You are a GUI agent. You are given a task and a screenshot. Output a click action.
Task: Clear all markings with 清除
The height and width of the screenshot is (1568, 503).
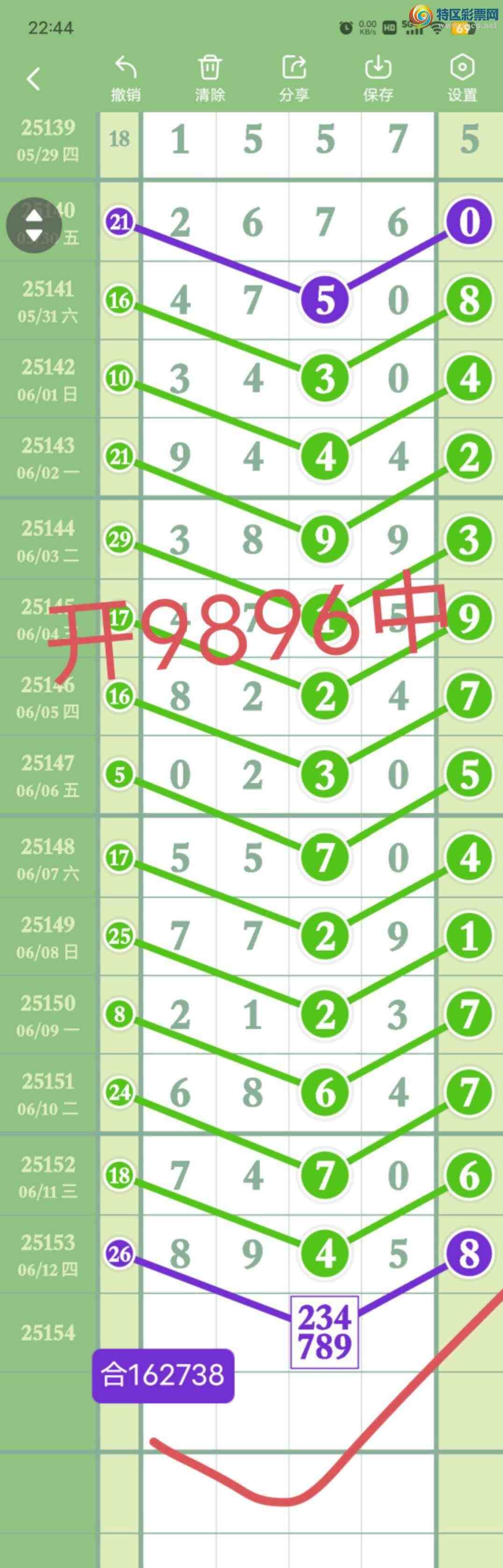coord(210,79)
